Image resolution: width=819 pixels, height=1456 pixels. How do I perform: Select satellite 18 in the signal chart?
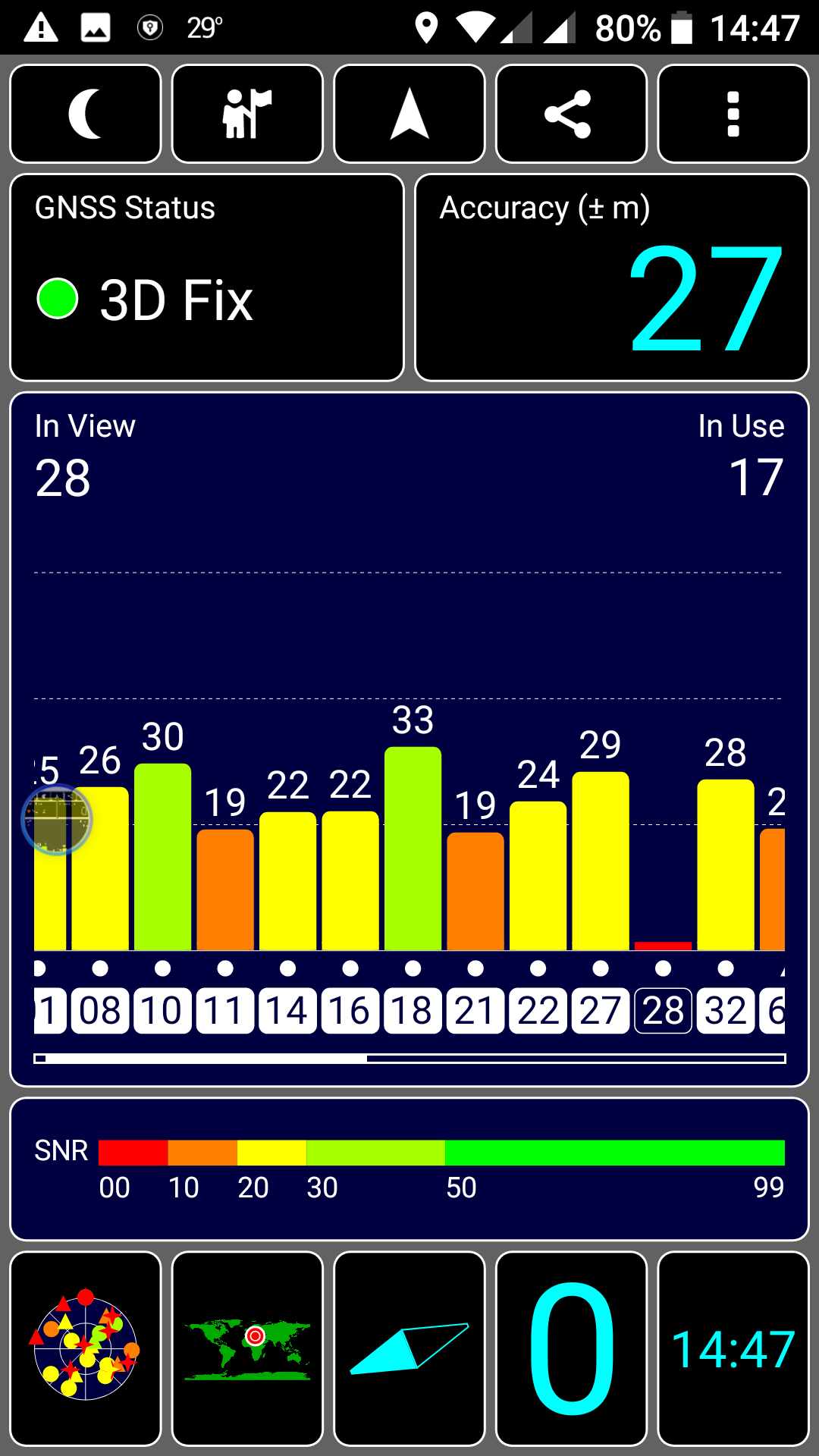coord(413,1010)
